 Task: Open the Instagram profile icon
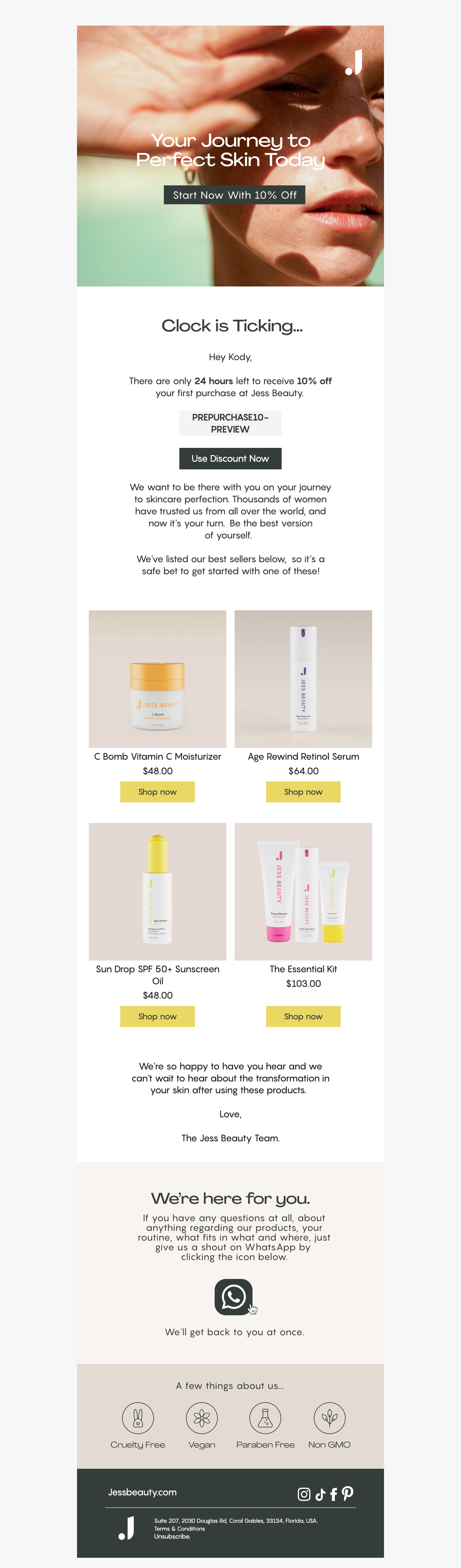(304, 1494)
